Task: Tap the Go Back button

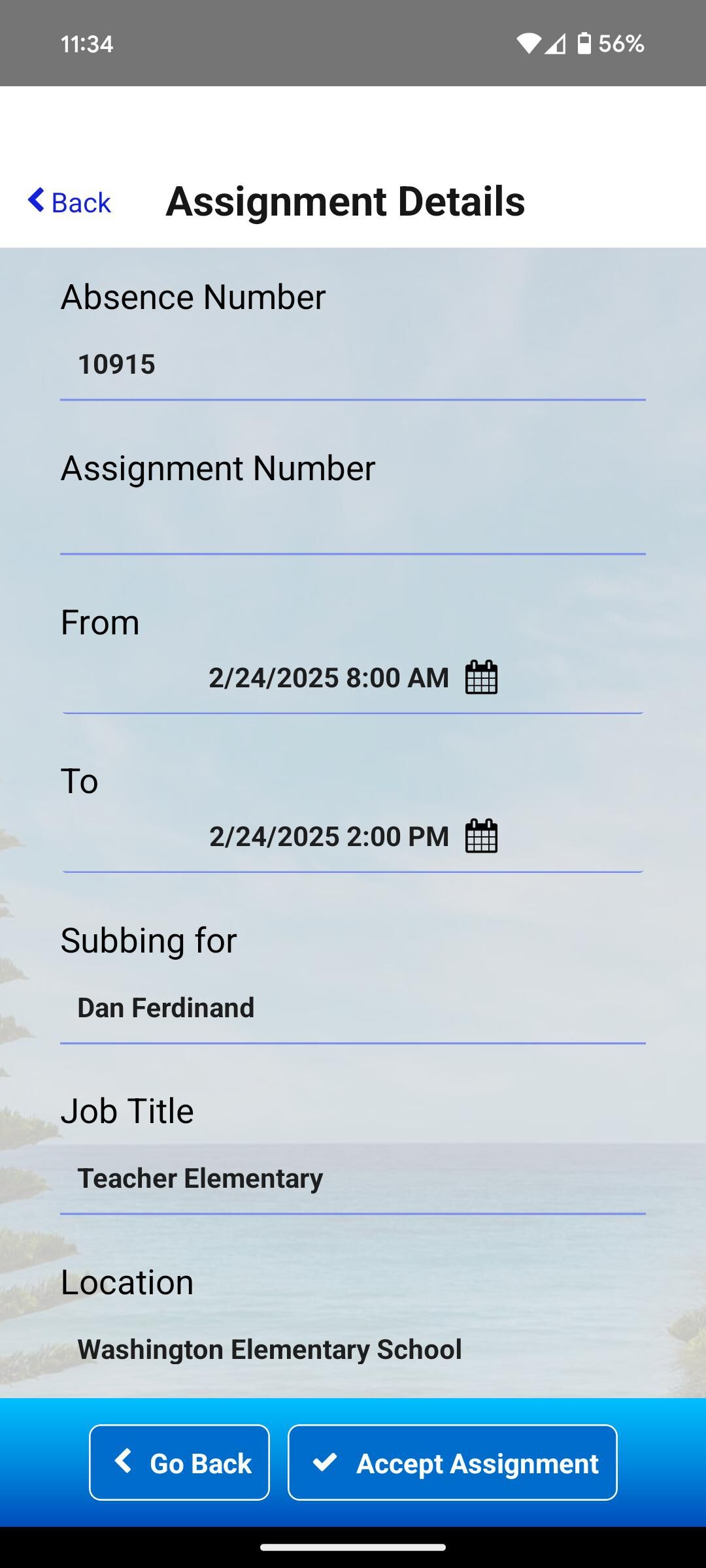Action: point(180,1463)
